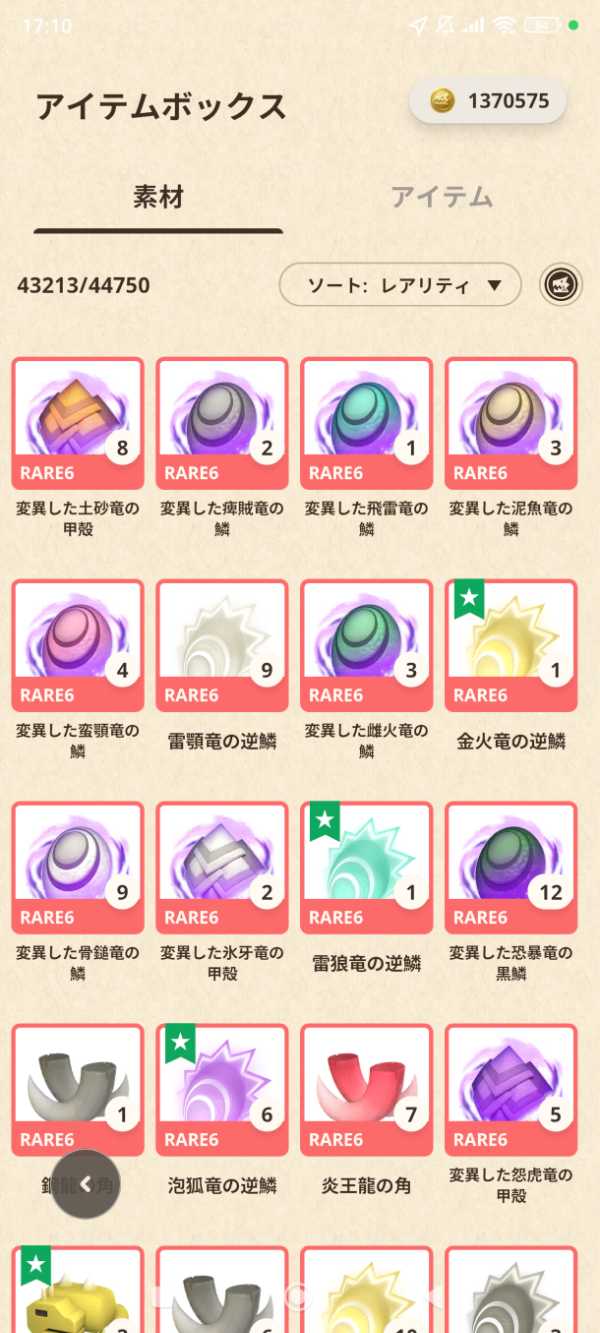The width and height of the screenshot is (600, 1333).
Task: Open 変異した痺賊竜の鱗 item card
Action: pos(222,422)
